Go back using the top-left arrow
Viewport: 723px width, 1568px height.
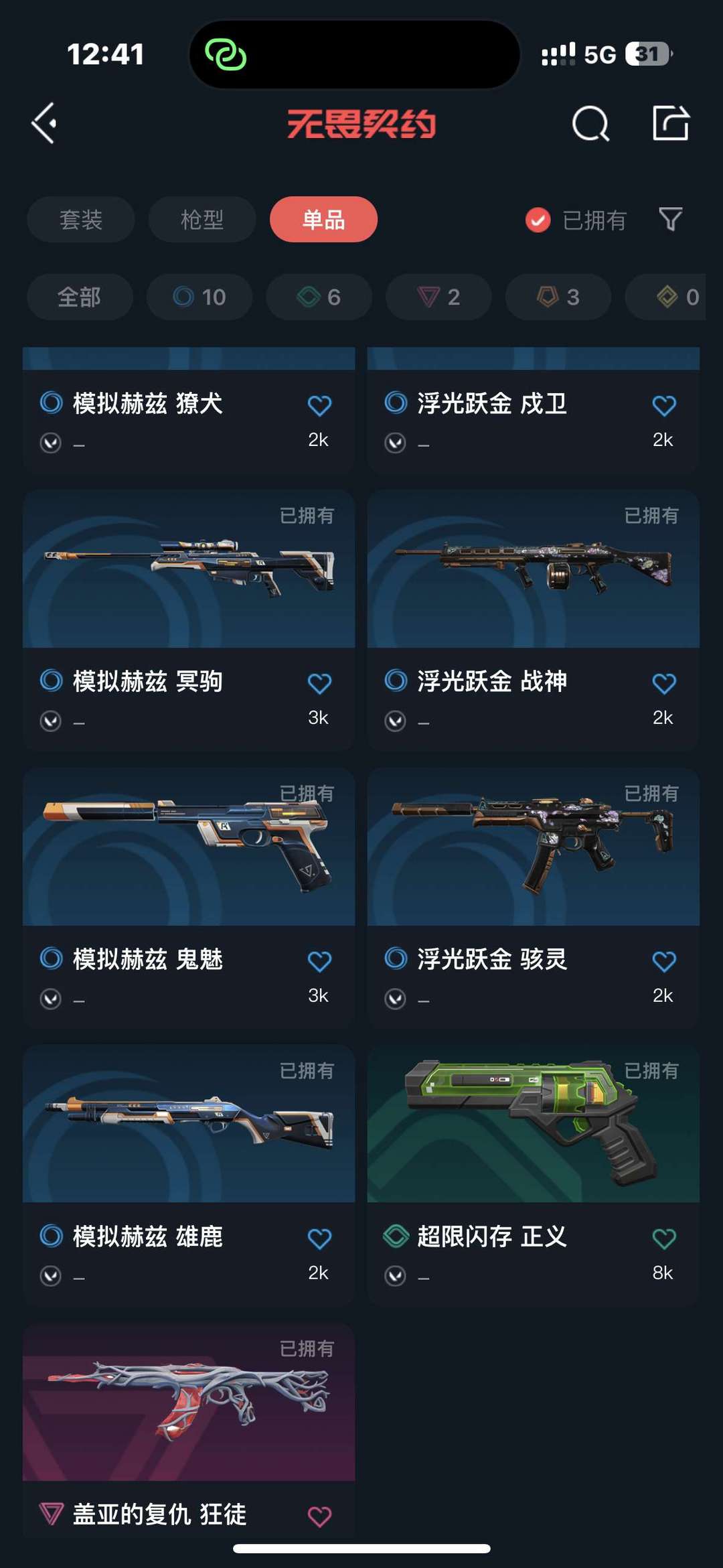click(44, 123)
